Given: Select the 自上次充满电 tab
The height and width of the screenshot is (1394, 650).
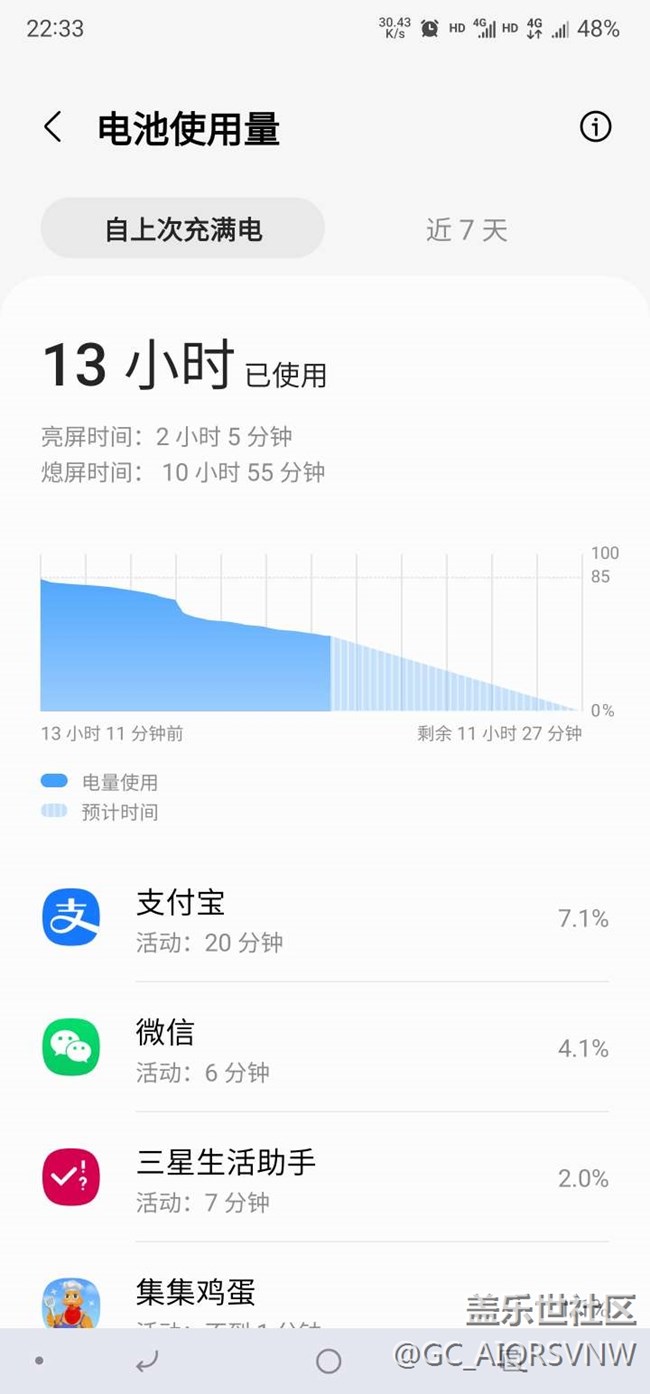Looking at the screenshot, I should [x=183, y=229].
